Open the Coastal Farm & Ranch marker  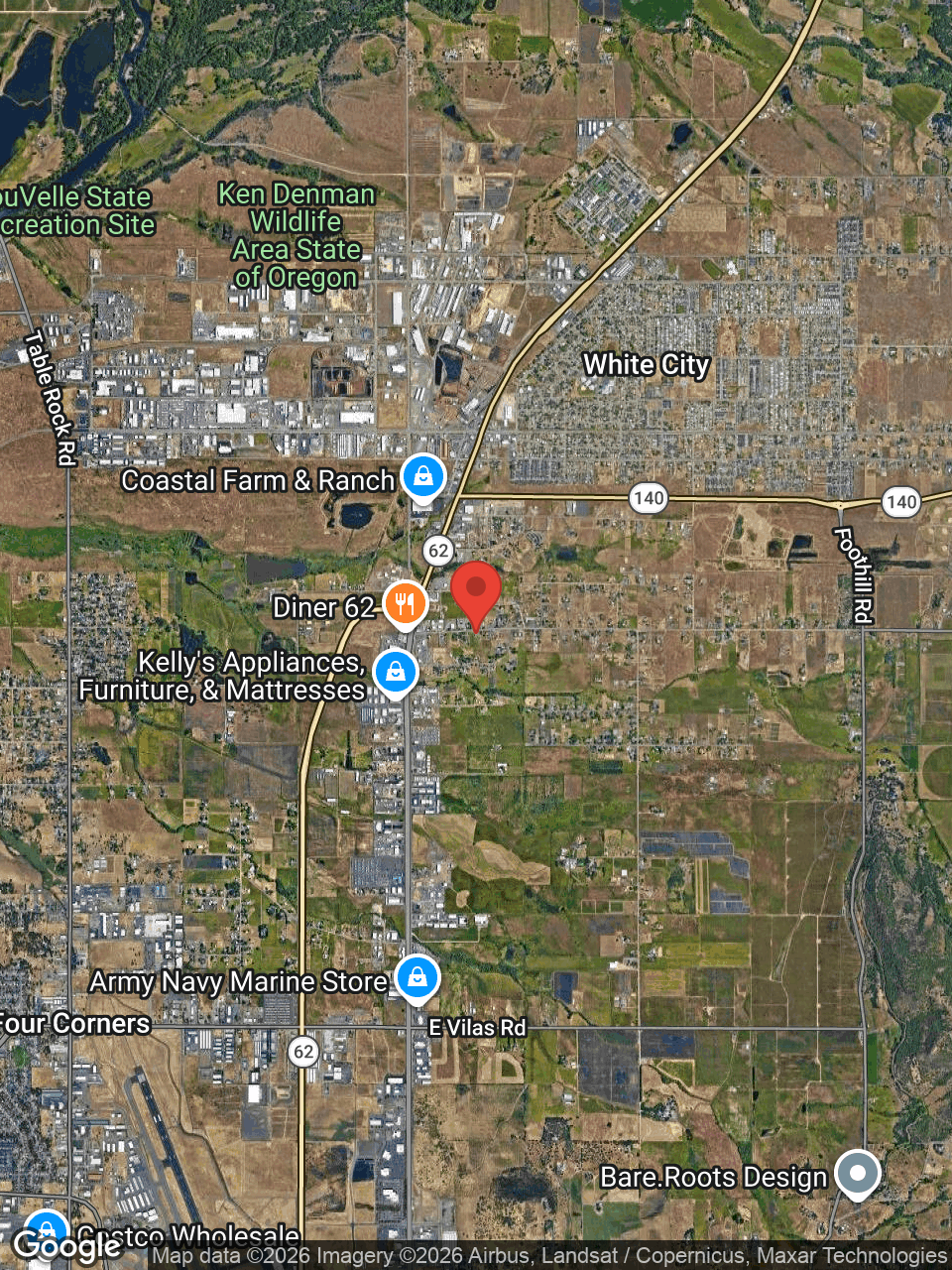(x=423, y=476)
